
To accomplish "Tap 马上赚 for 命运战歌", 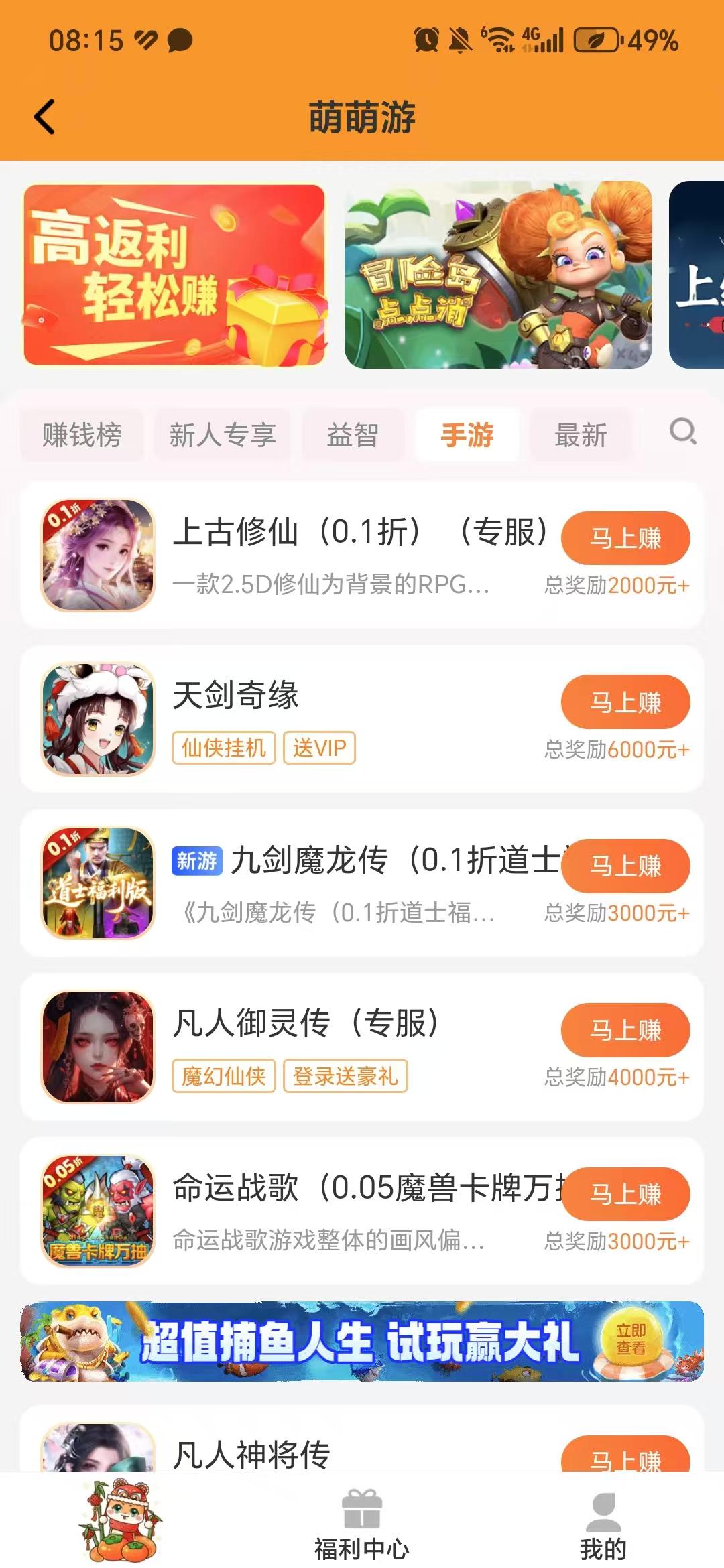I will 625,1194.
